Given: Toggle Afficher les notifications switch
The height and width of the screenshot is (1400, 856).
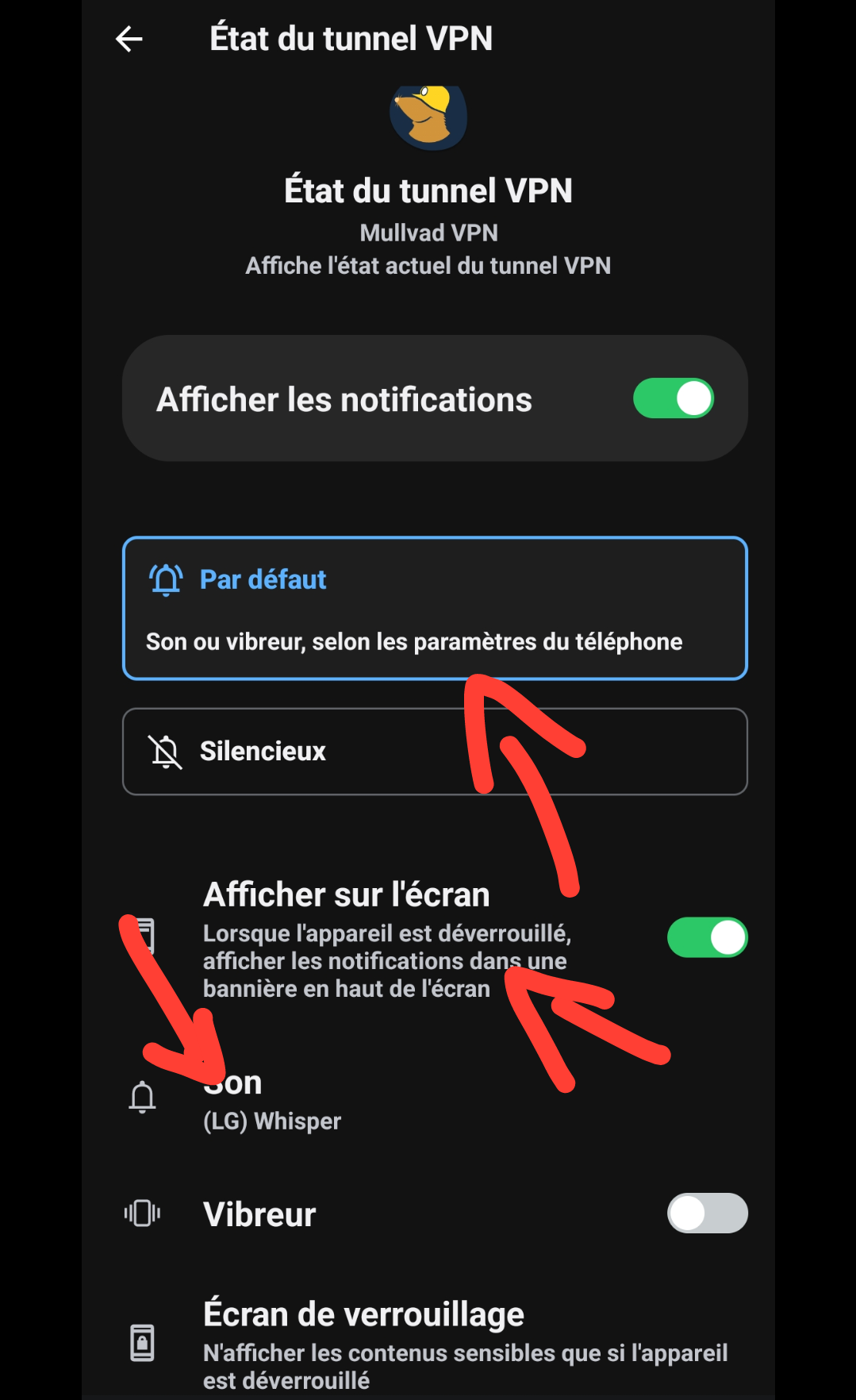Looking at the screenshot, I should [673, 398].
